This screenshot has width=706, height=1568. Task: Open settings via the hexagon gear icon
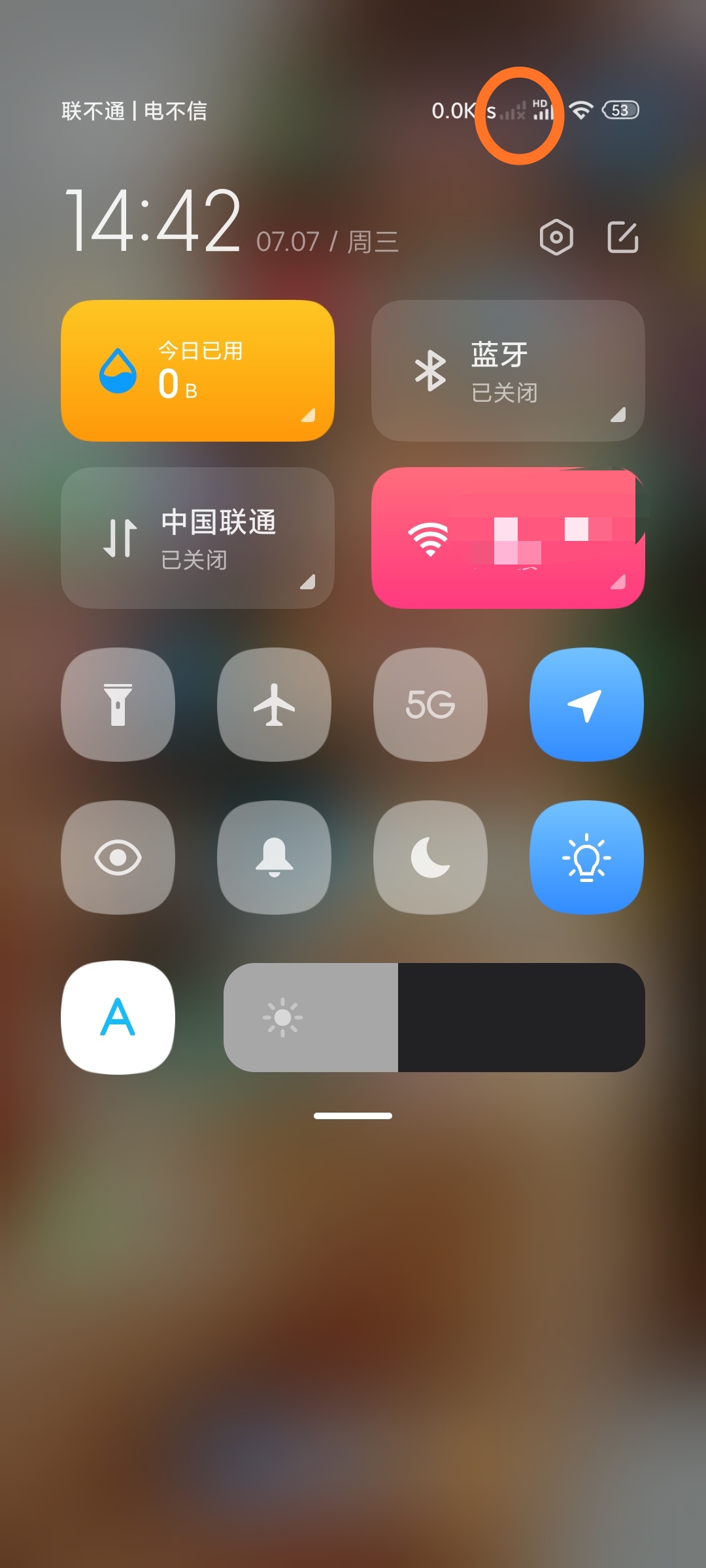pos(556,237)
